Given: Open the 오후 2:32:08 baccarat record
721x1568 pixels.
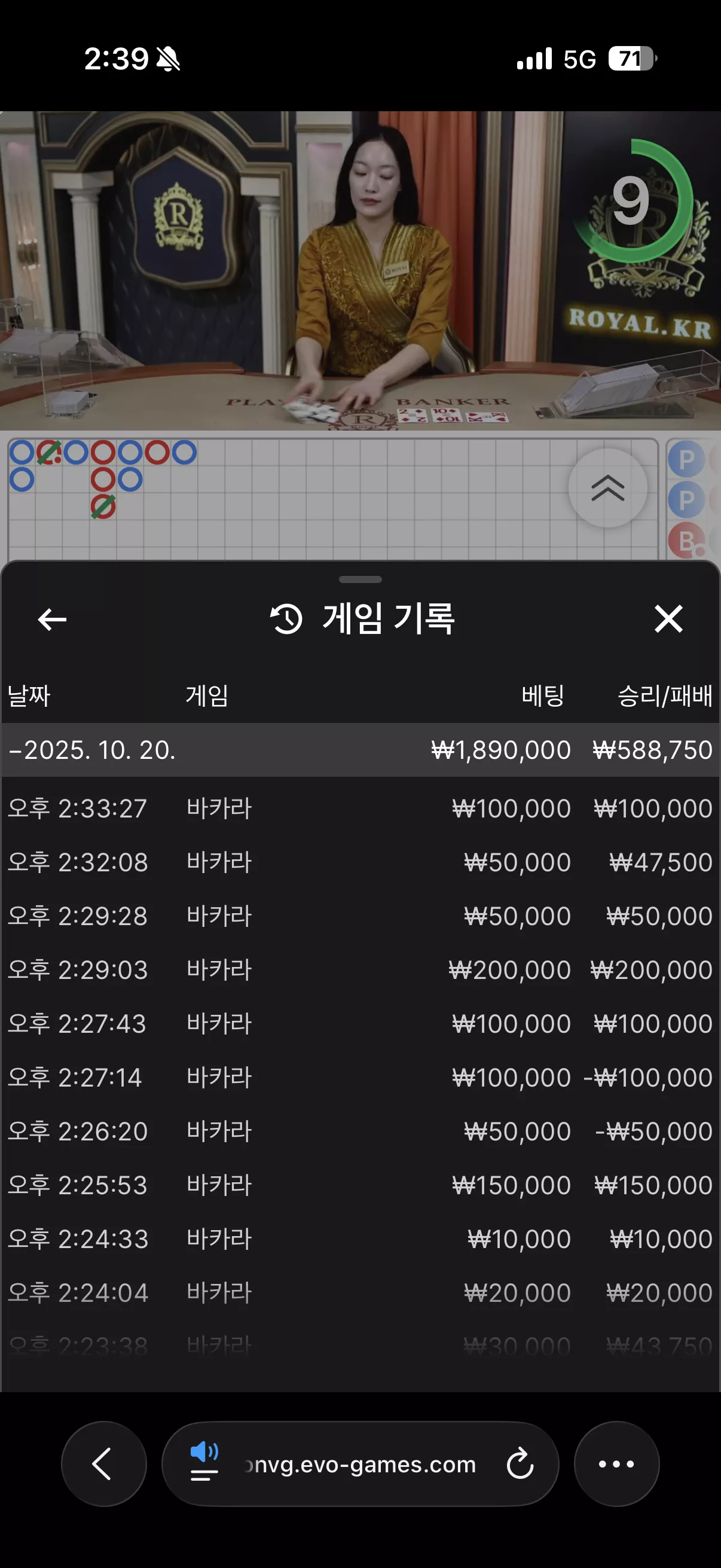Looking at the screenshot, I should pyautogui.click(x=360, y=862).
